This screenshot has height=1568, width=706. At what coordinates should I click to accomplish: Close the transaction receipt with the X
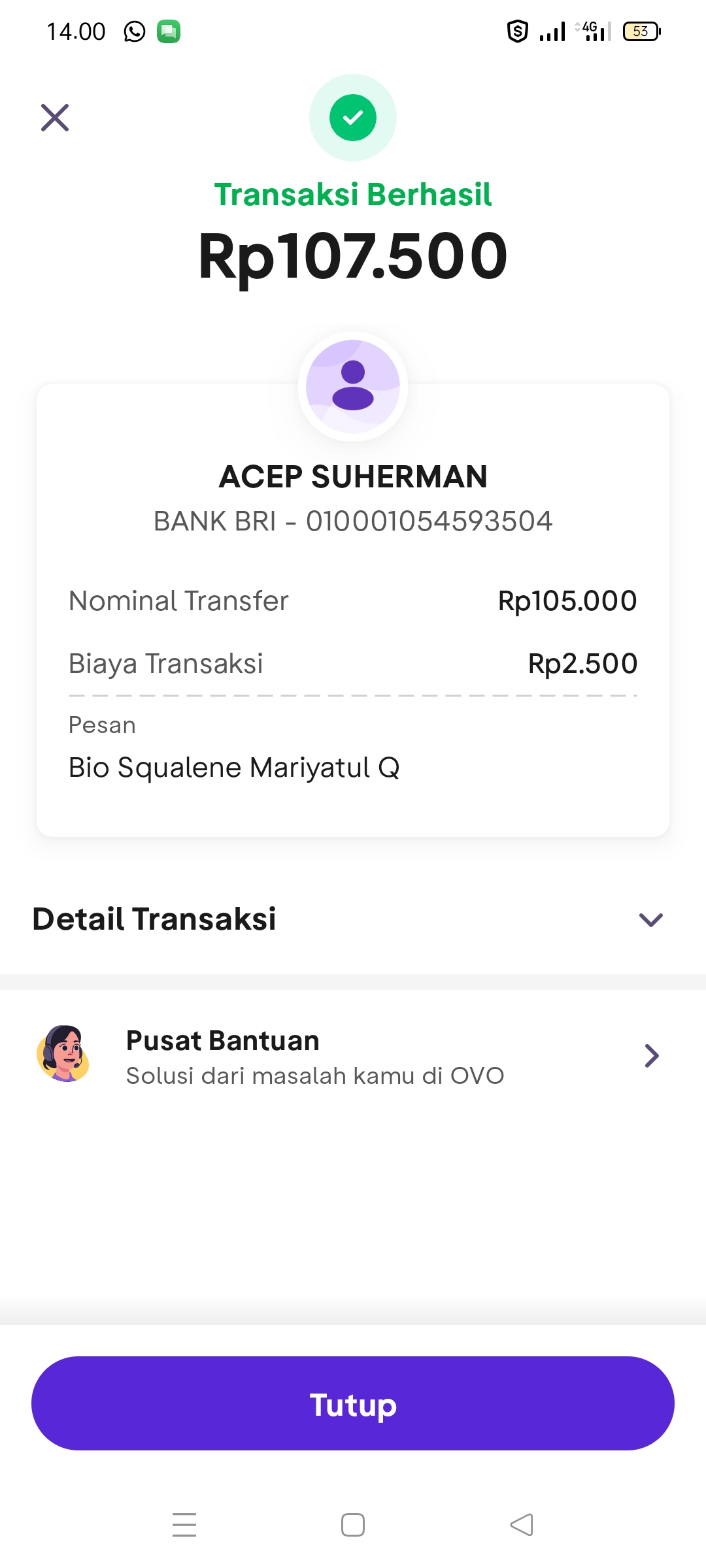click(55, 118)
